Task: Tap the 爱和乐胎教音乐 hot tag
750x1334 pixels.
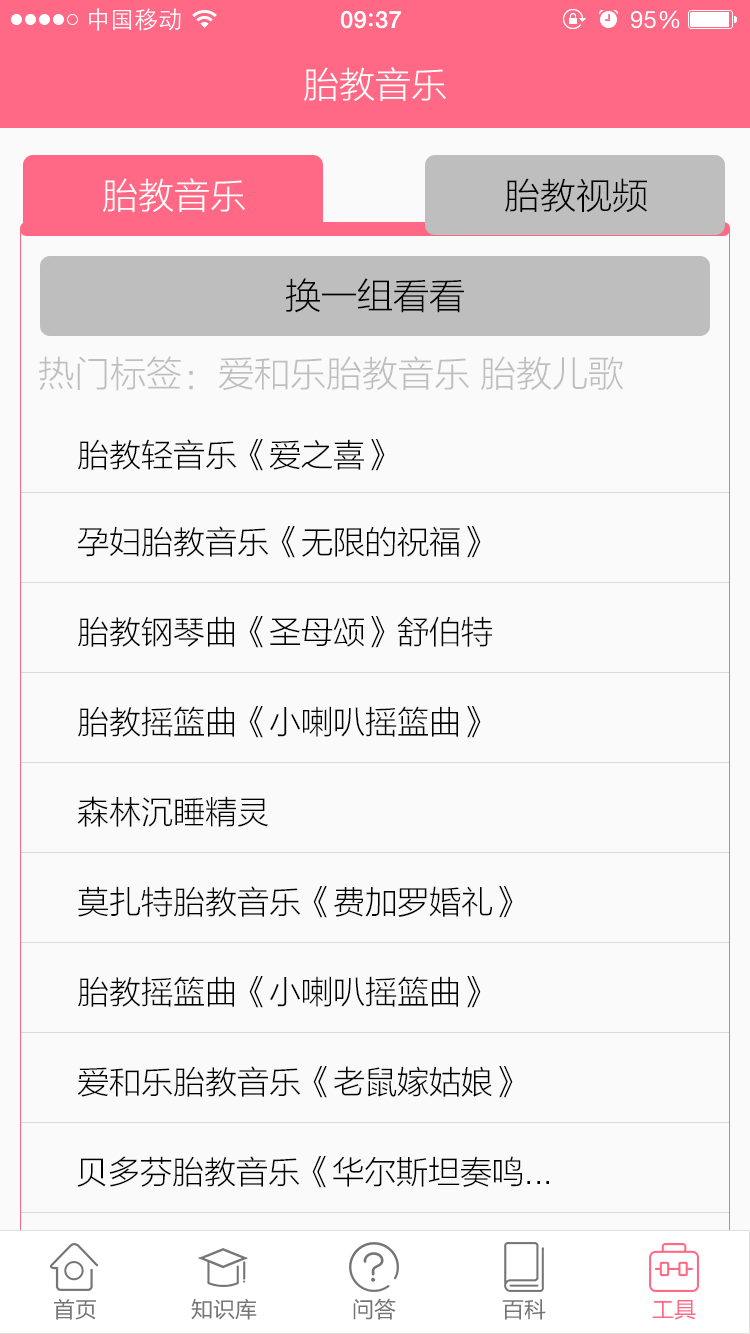Action: (x=343, y=374)
